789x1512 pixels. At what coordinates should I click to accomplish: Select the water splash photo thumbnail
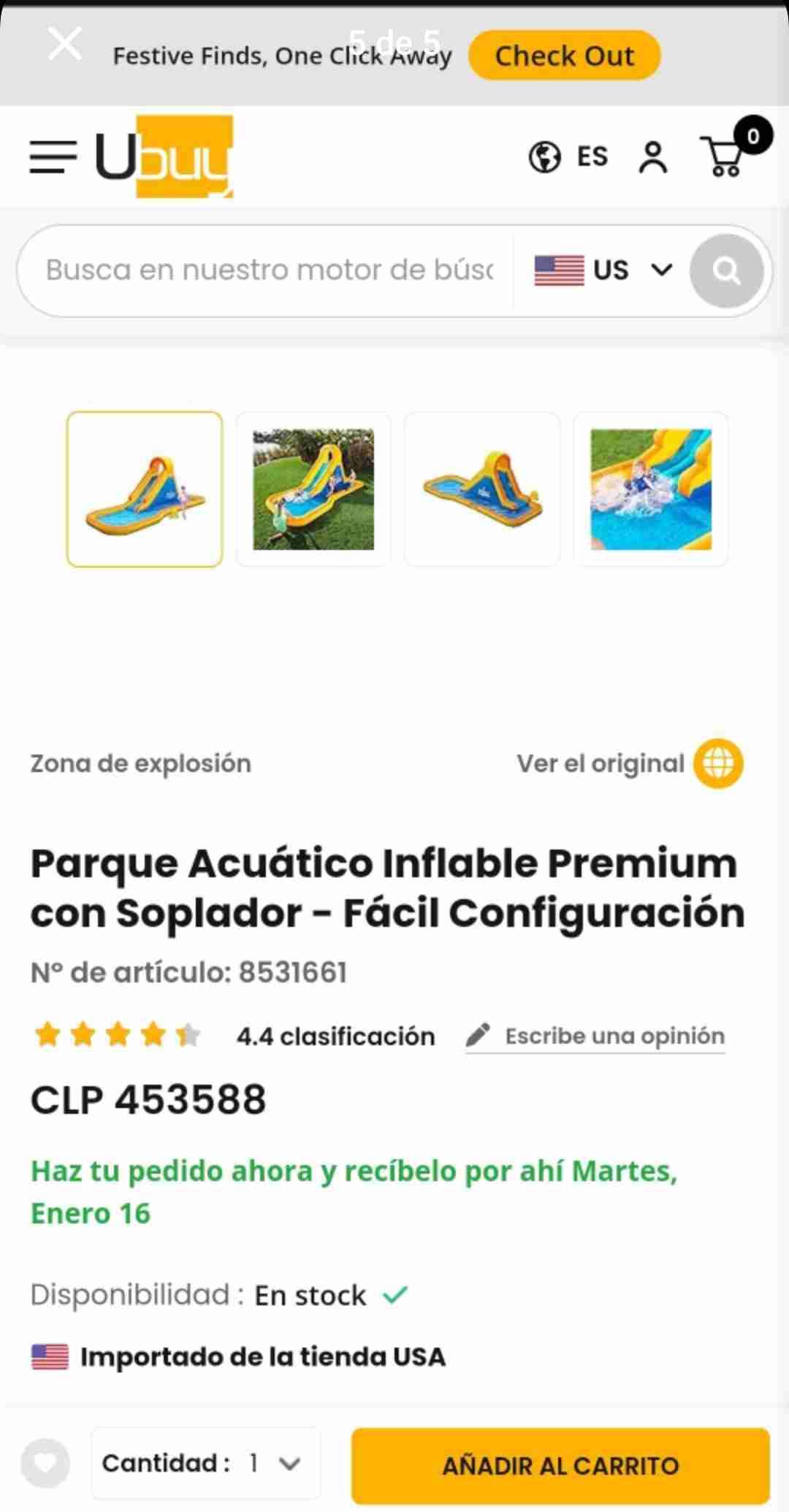[x=651, y=489]
